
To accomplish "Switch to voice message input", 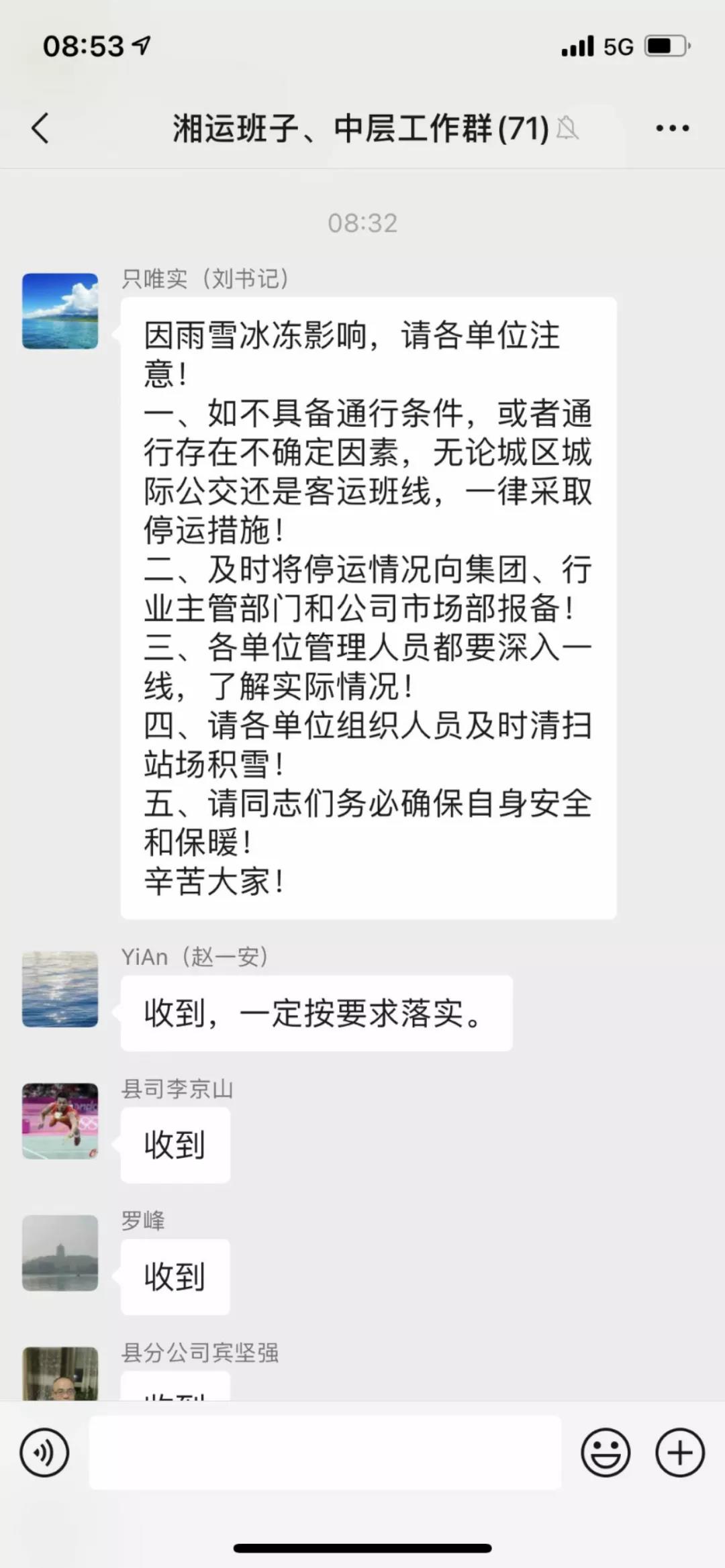I will pyautogui.click(x=44, y=1453).
